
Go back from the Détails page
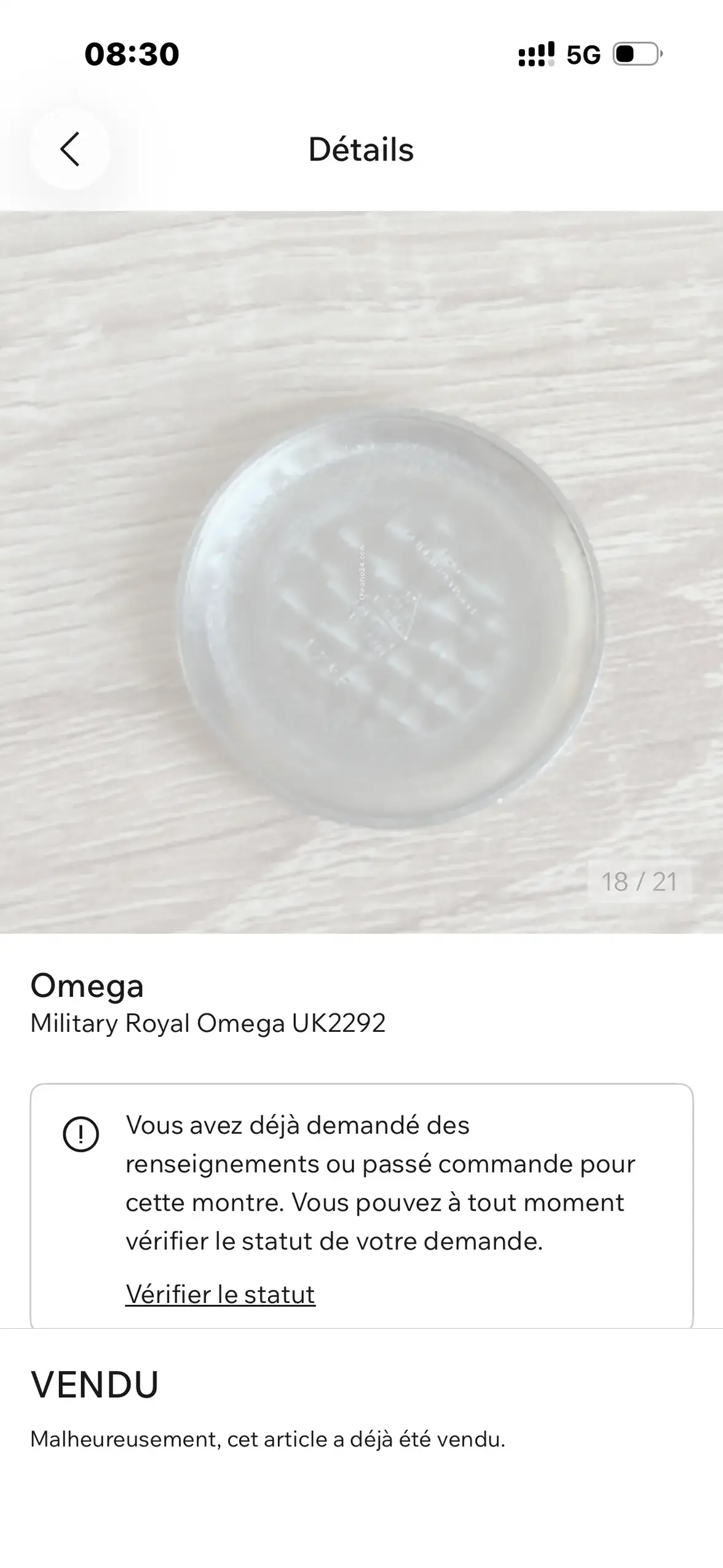click(70, 149)
